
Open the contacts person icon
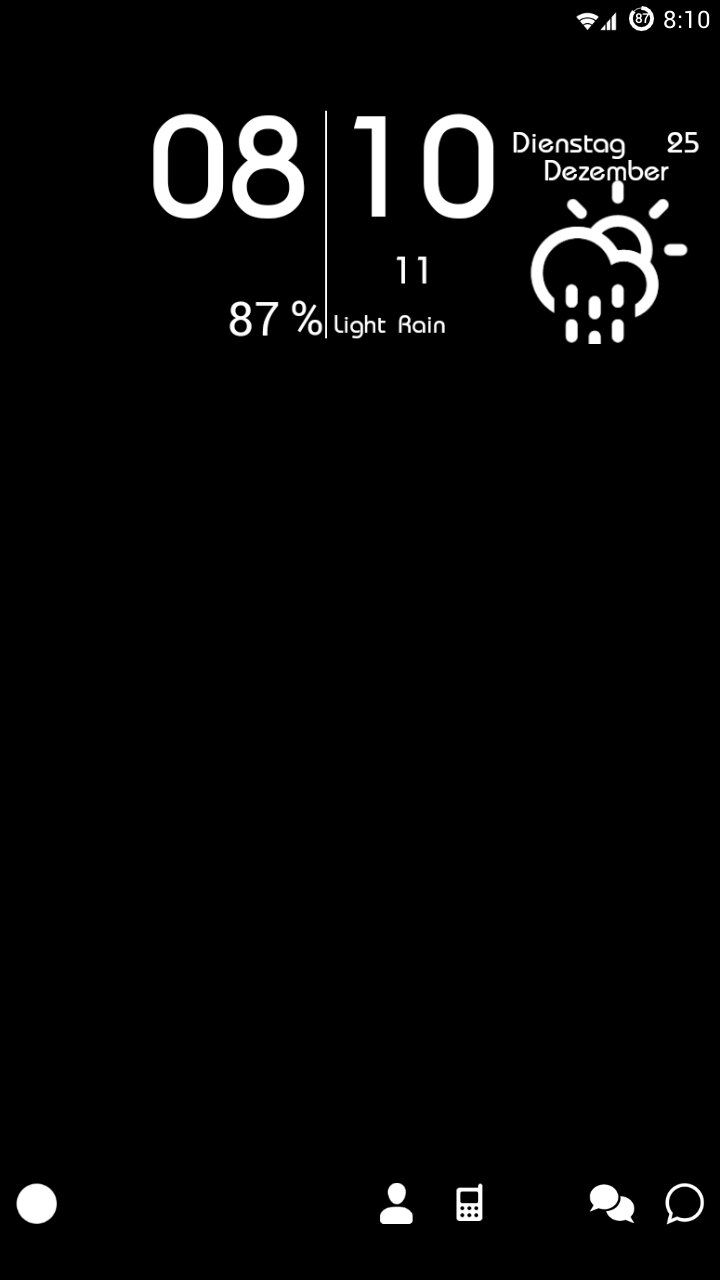(x=396, y=1204)
